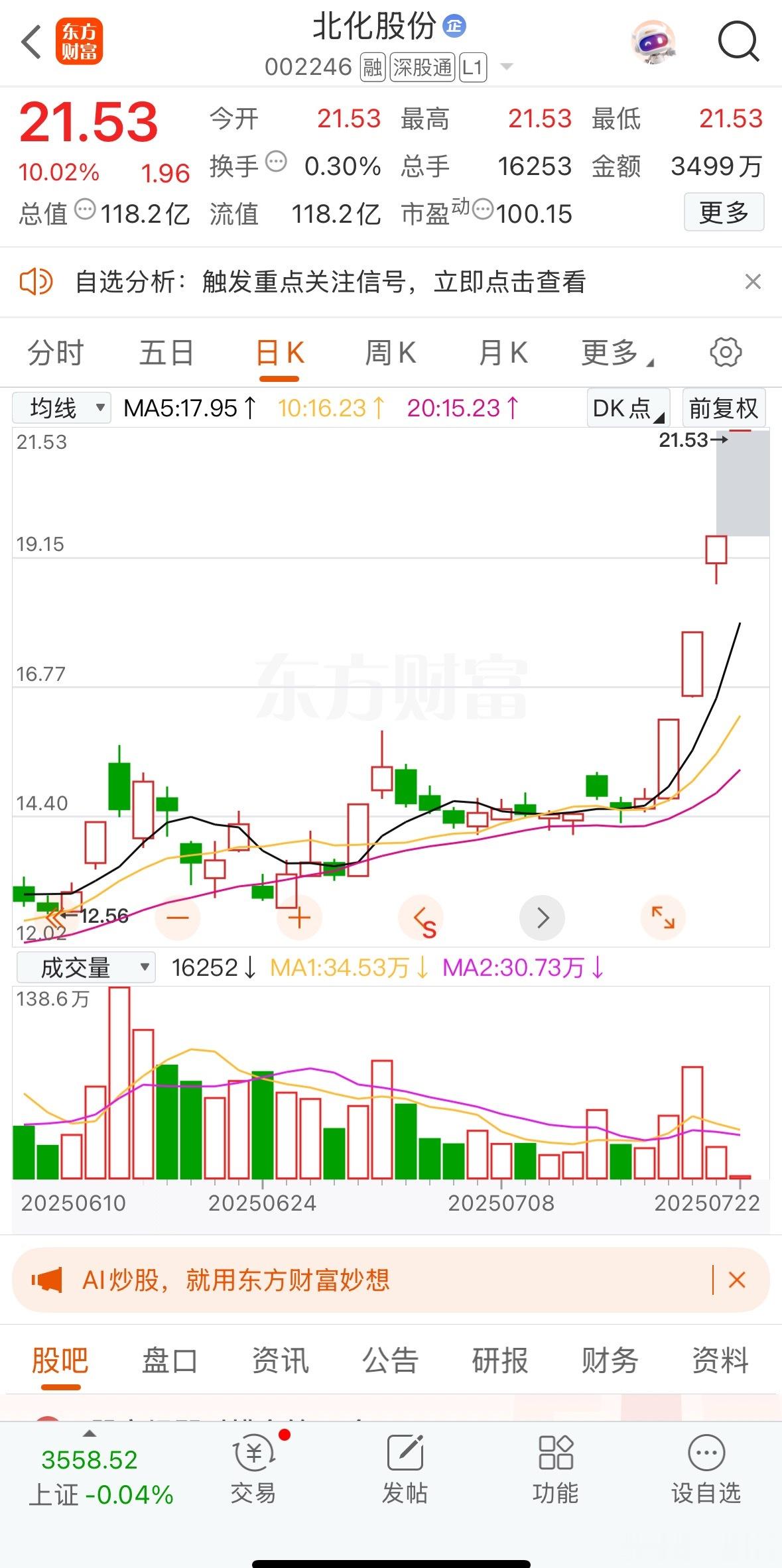Open the 前复权 adjustment option

tap(724, 408)
